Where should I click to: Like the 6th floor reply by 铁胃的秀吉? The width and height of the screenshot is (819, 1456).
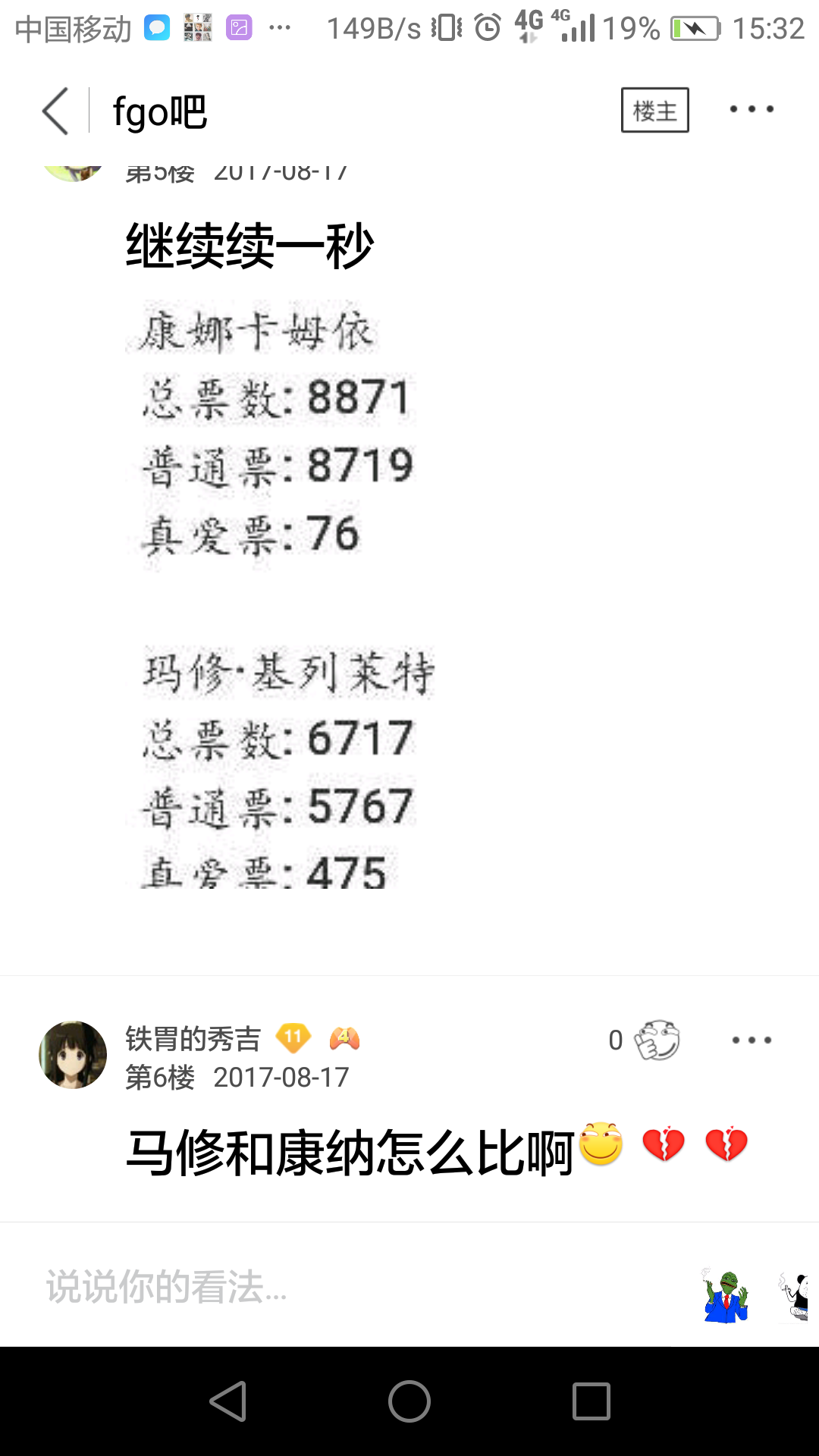656,1040
